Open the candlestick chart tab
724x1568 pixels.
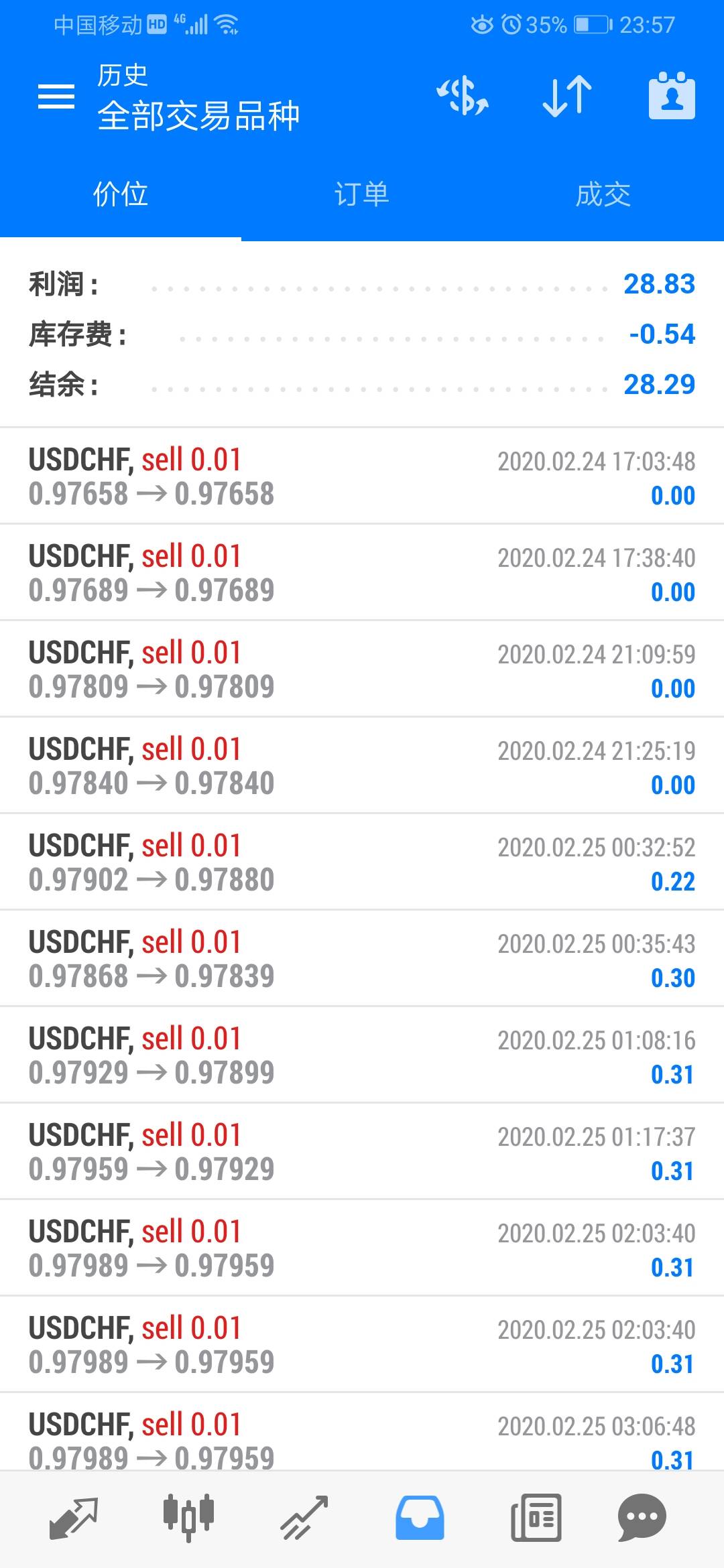point(188,1517)
